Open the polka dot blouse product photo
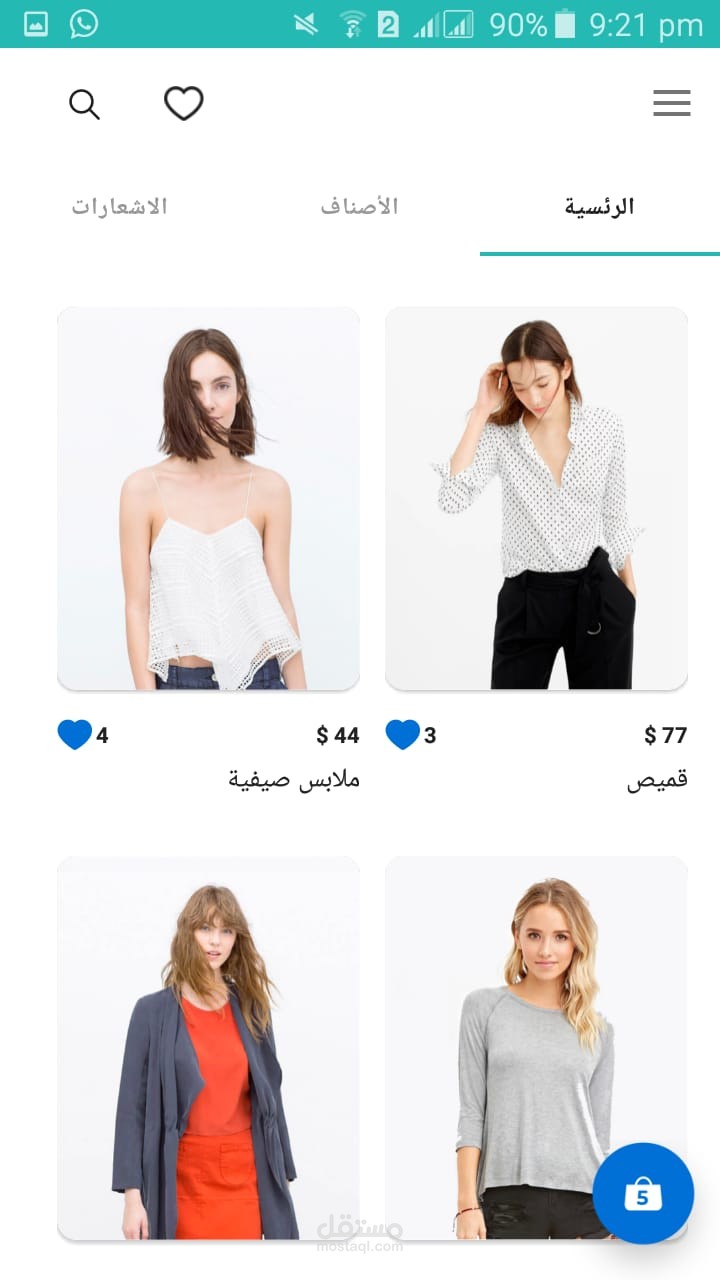Image resolution: width=720 pixels, height=1280 pixels. [537, 497]
